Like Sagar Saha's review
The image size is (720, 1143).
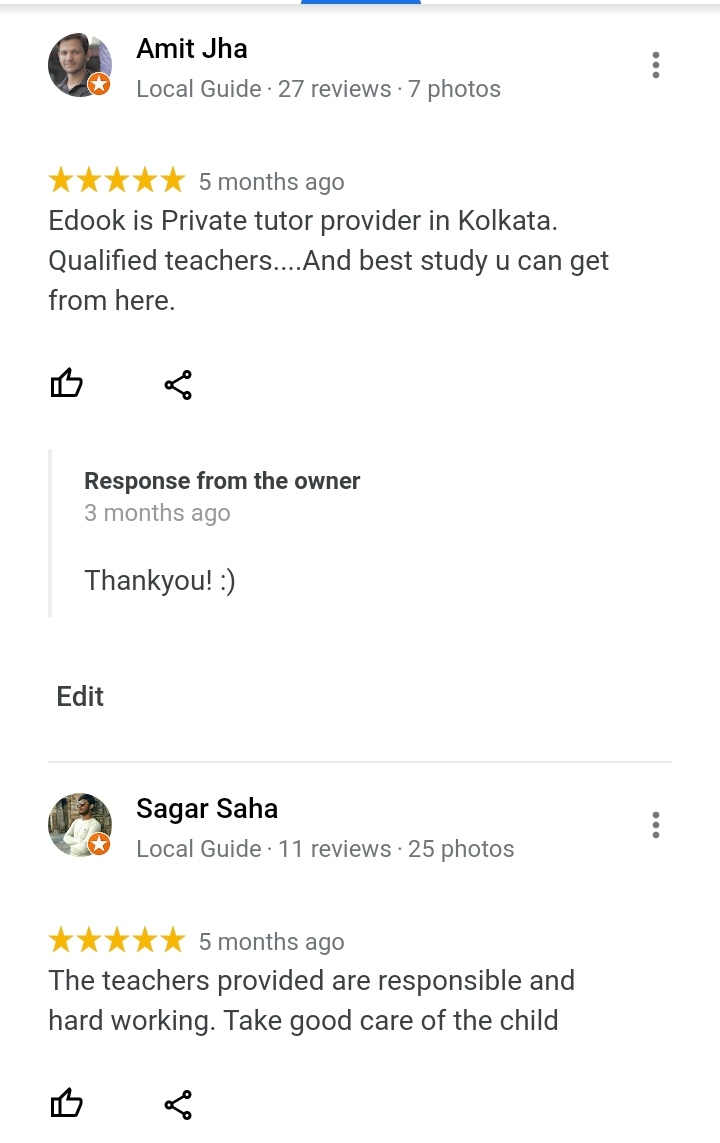(x=66, y=1103)
